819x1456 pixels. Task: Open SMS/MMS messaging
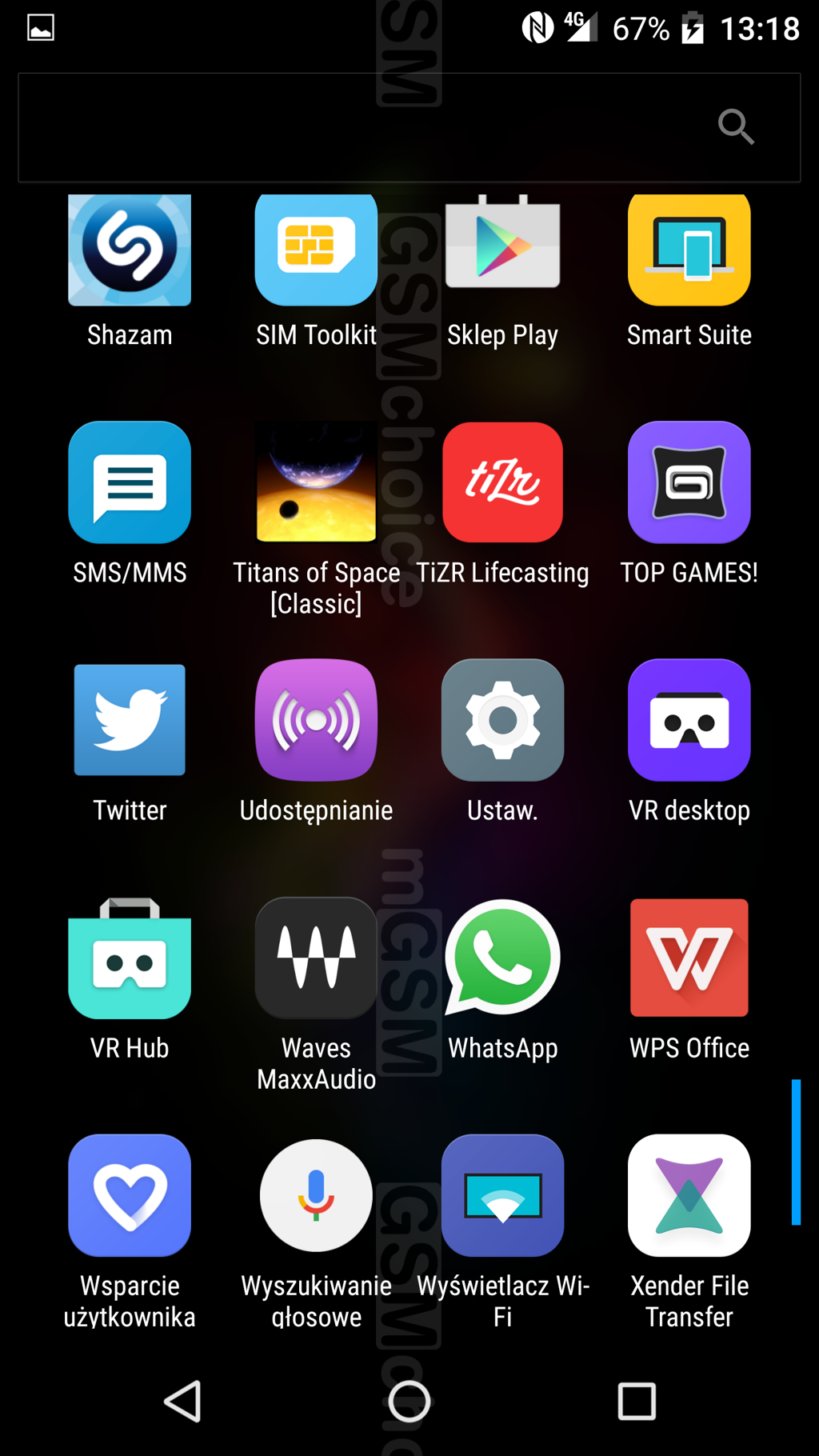130,482
